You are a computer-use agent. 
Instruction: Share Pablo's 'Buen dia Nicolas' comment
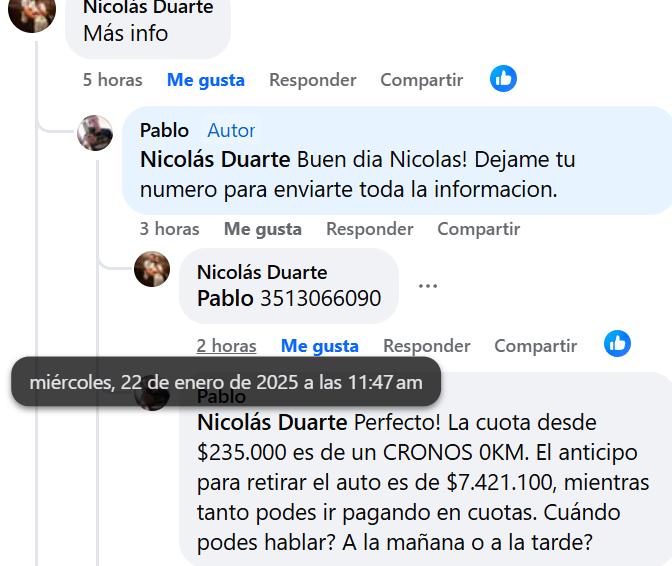coord(478,229)
